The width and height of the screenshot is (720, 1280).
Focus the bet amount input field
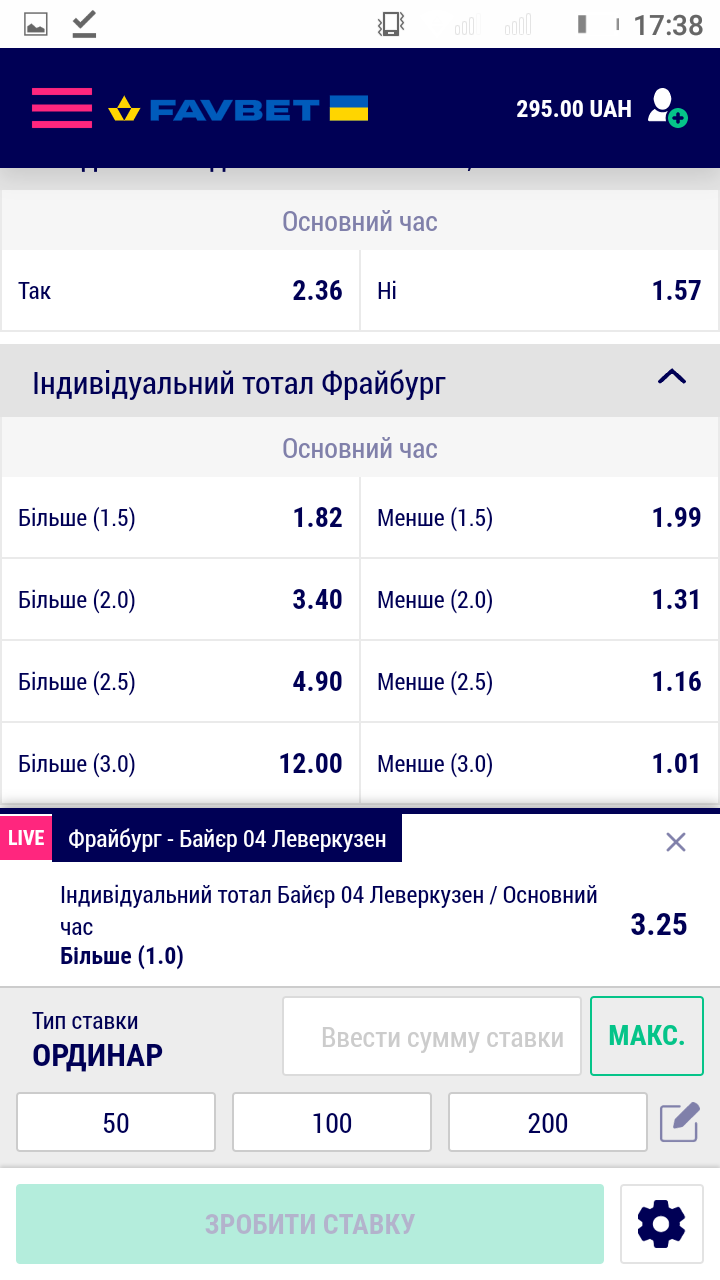pos(432,1037)
